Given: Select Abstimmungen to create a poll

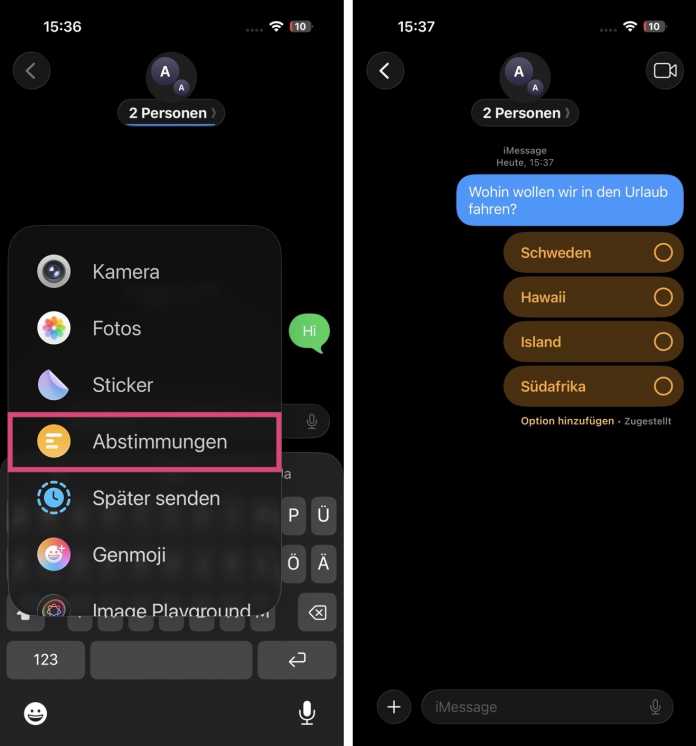Looking at the screenshot, I should click(158, 441).
